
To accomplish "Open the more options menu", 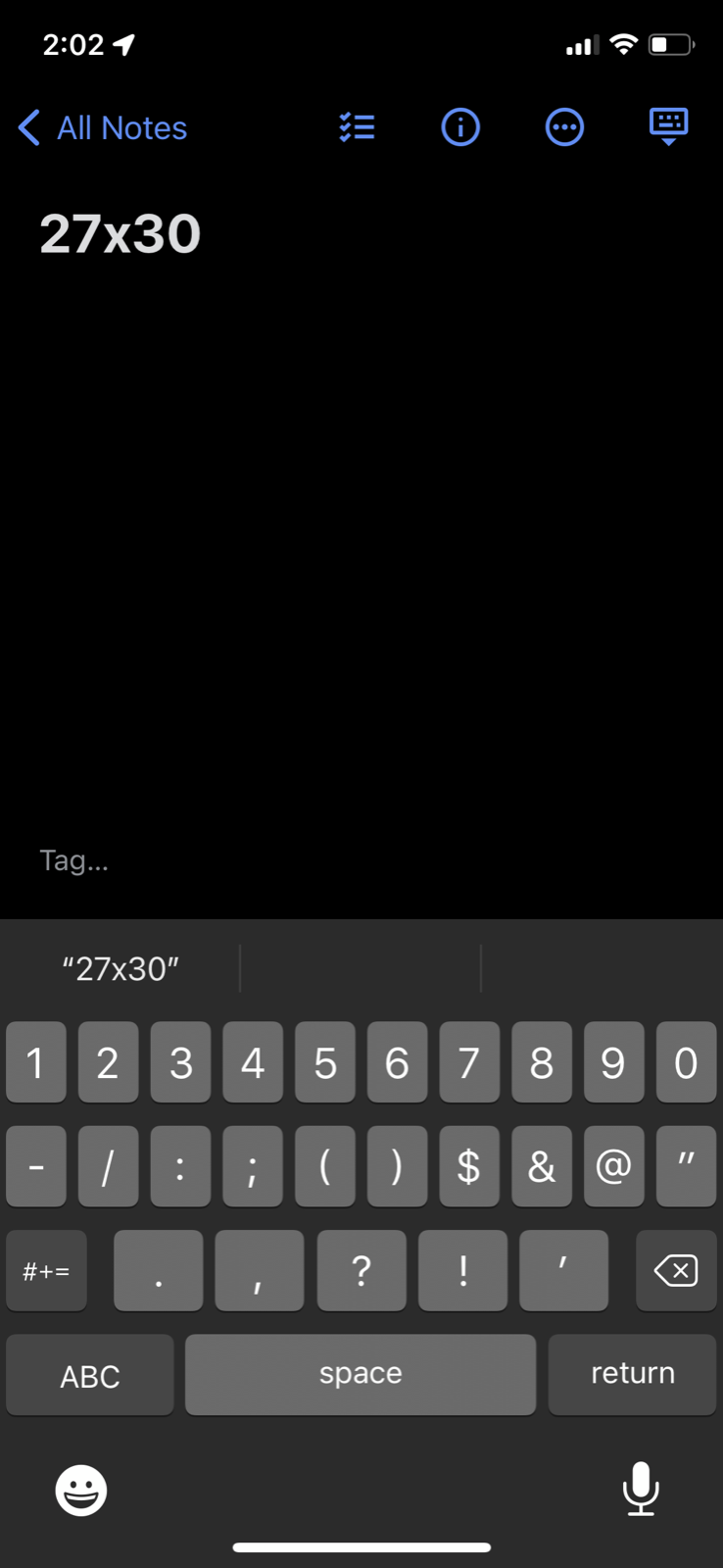I will pyautogui.click(x=564, y=127).
